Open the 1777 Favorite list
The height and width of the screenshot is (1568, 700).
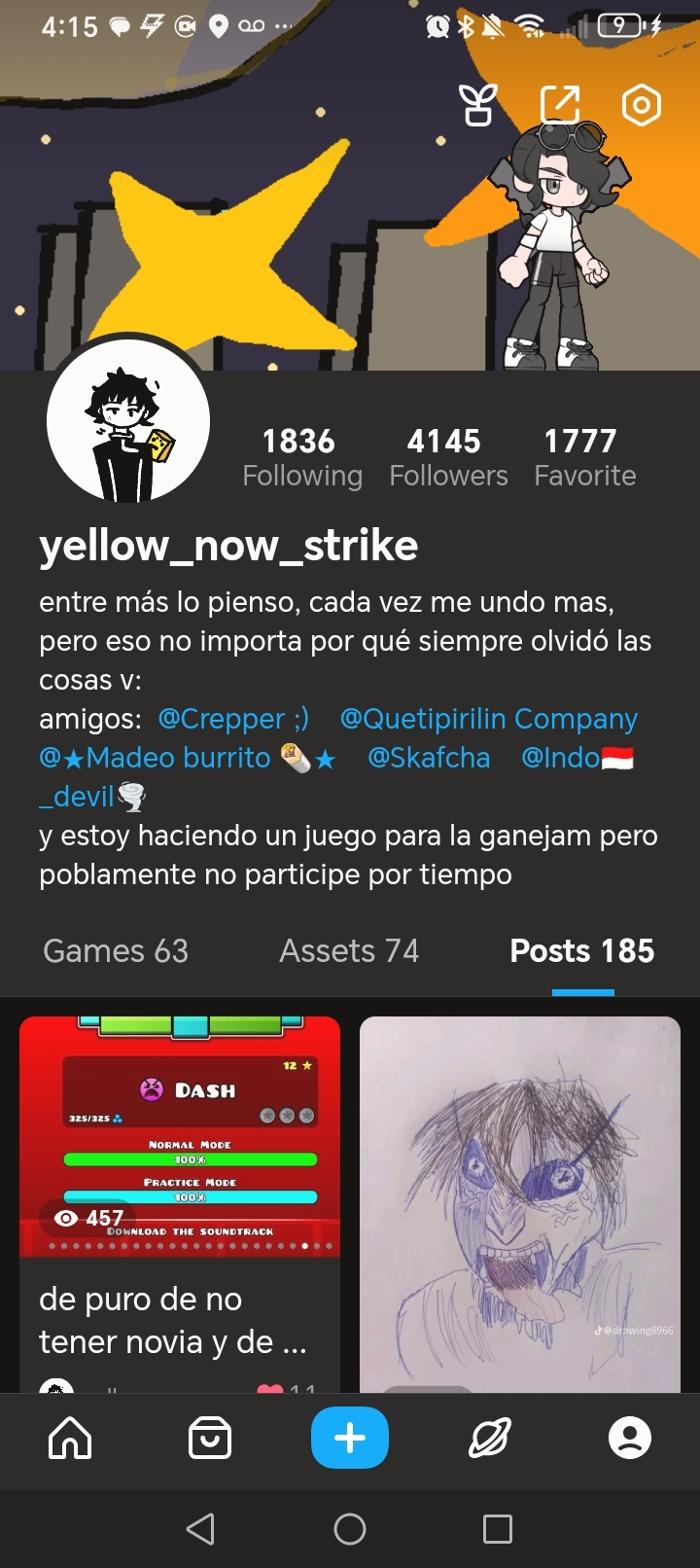click(x=584, y=457)
